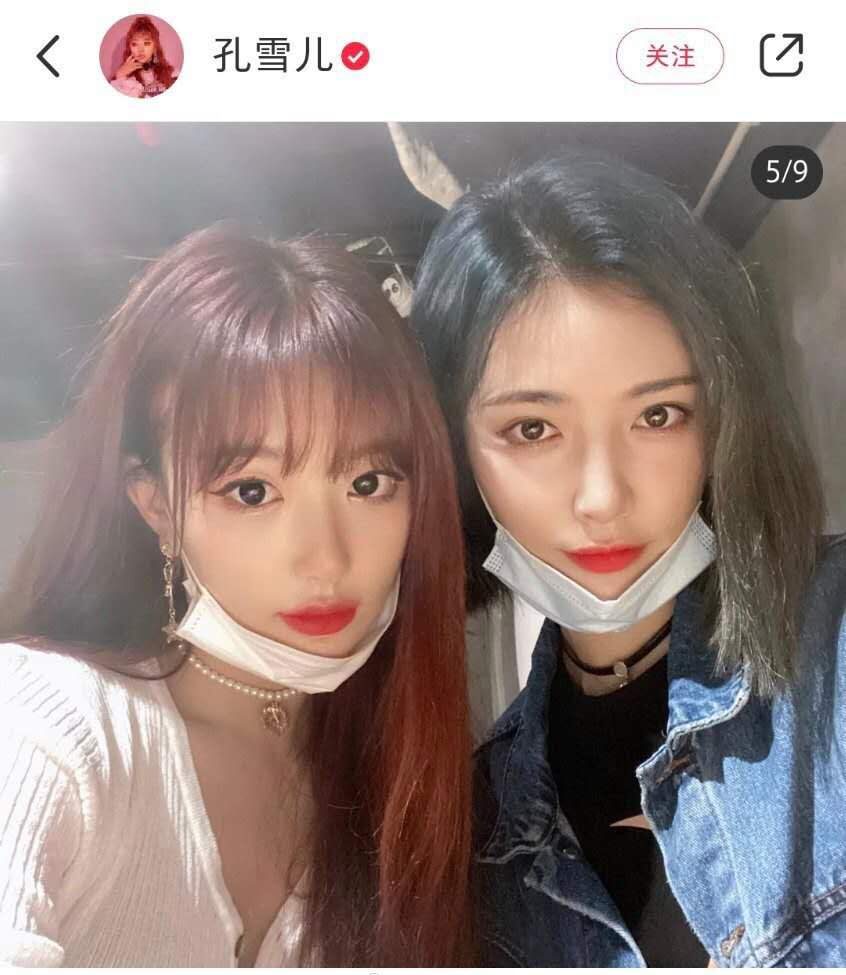Open the username 孔雪儿
846x975 pixels.
point(272,57)
